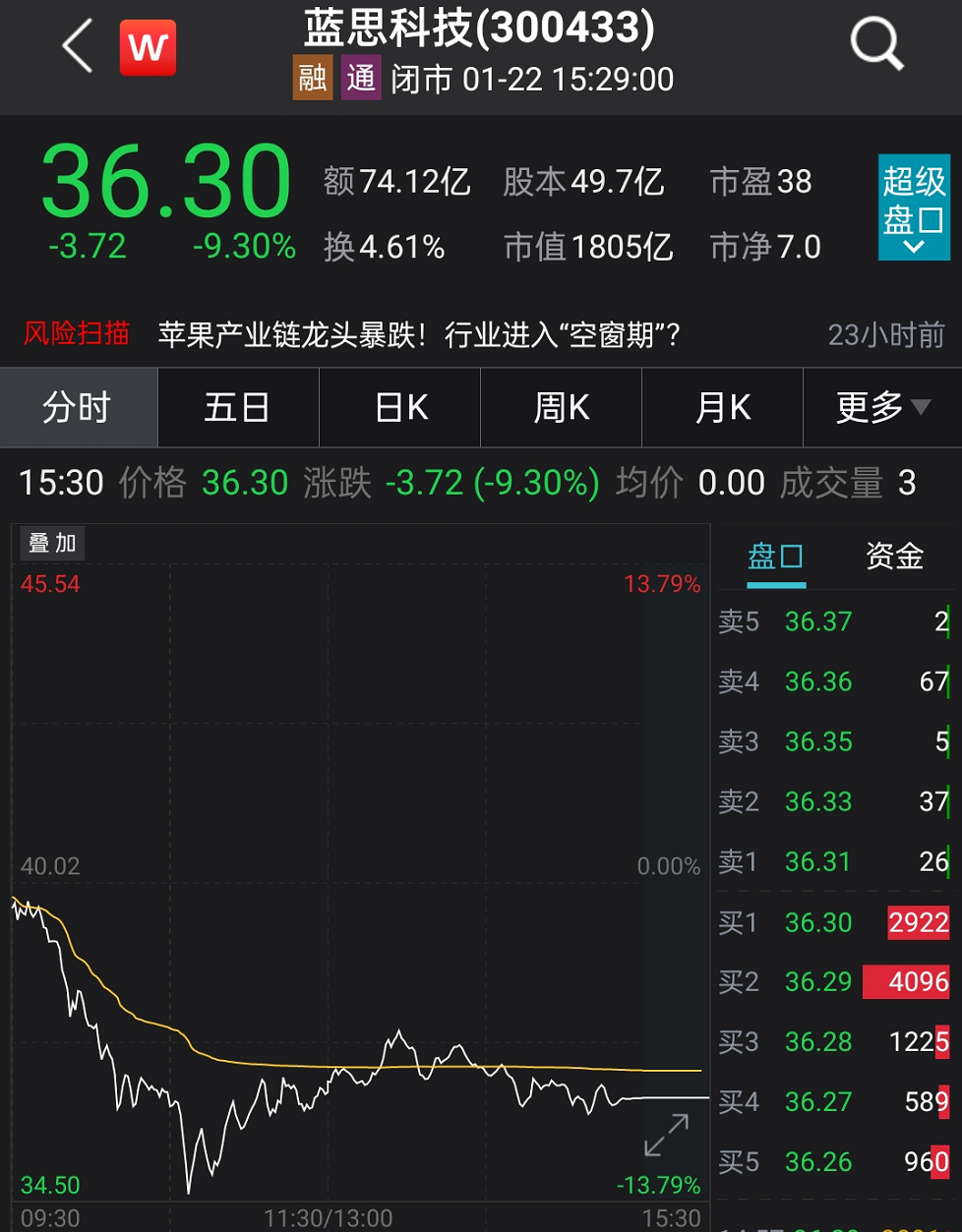Select the 日K chart tab
The image size is (962, 1232).
401,406
